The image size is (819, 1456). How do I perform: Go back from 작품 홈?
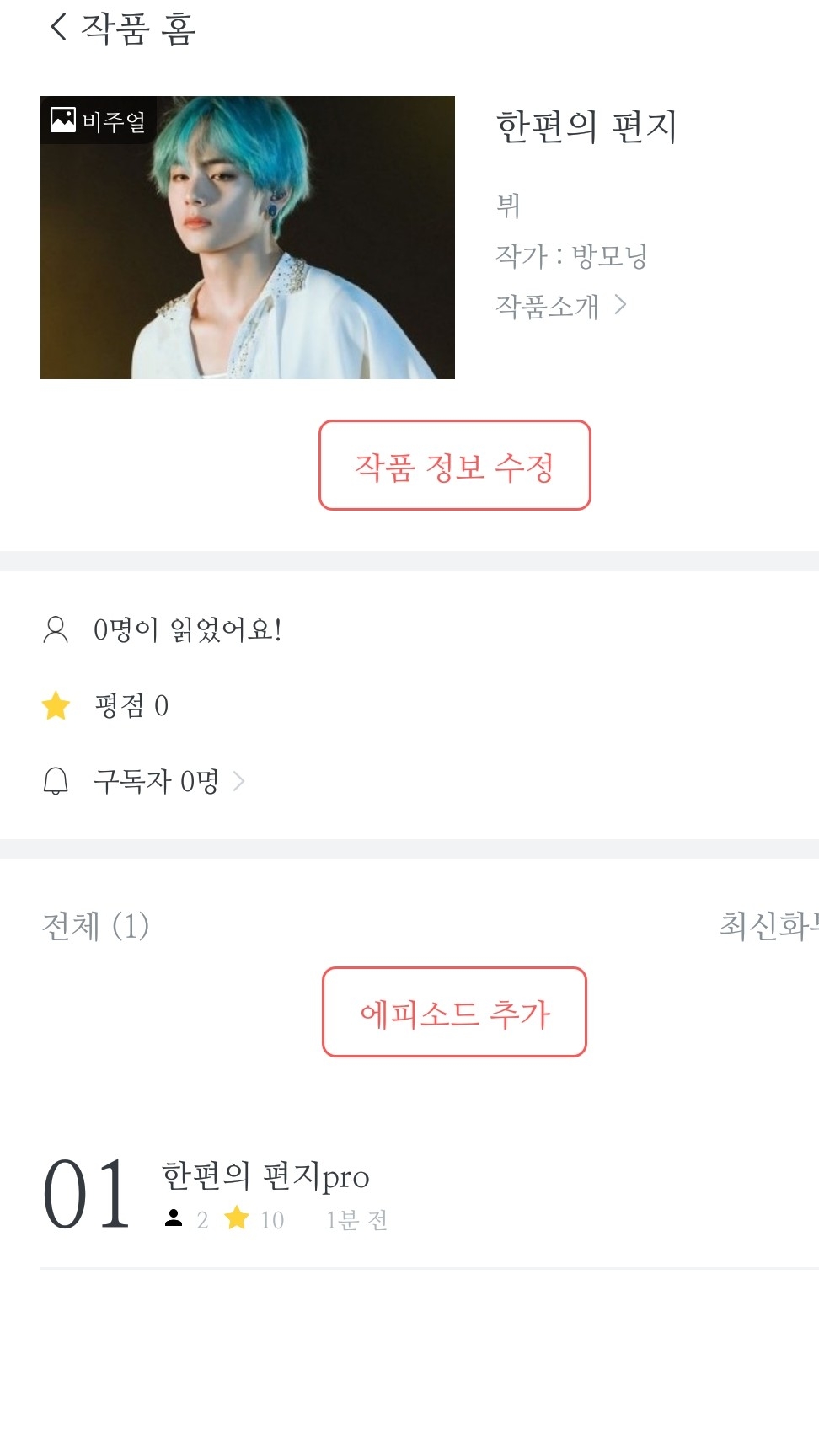click(x=57, y=28)
